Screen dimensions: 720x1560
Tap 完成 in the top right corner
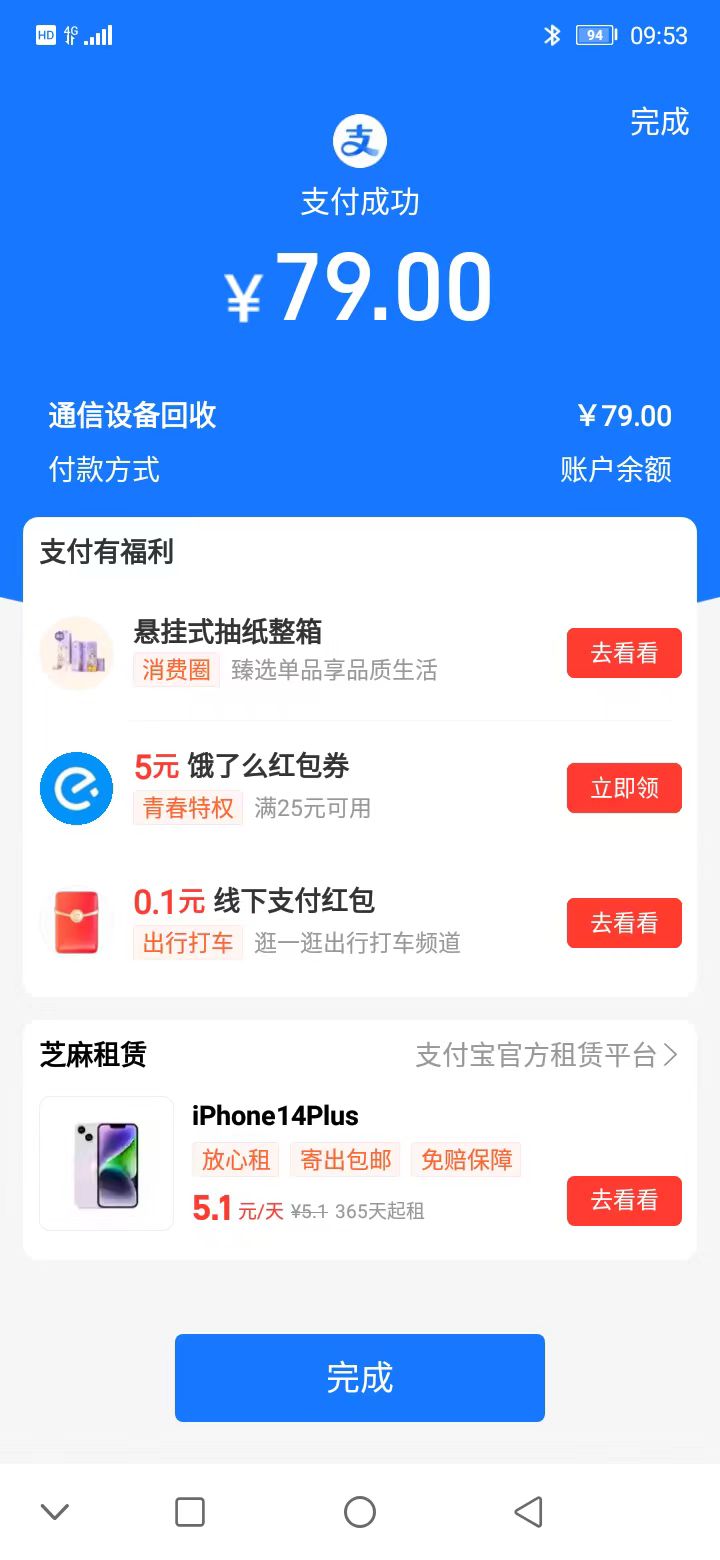tap(659, 122)
